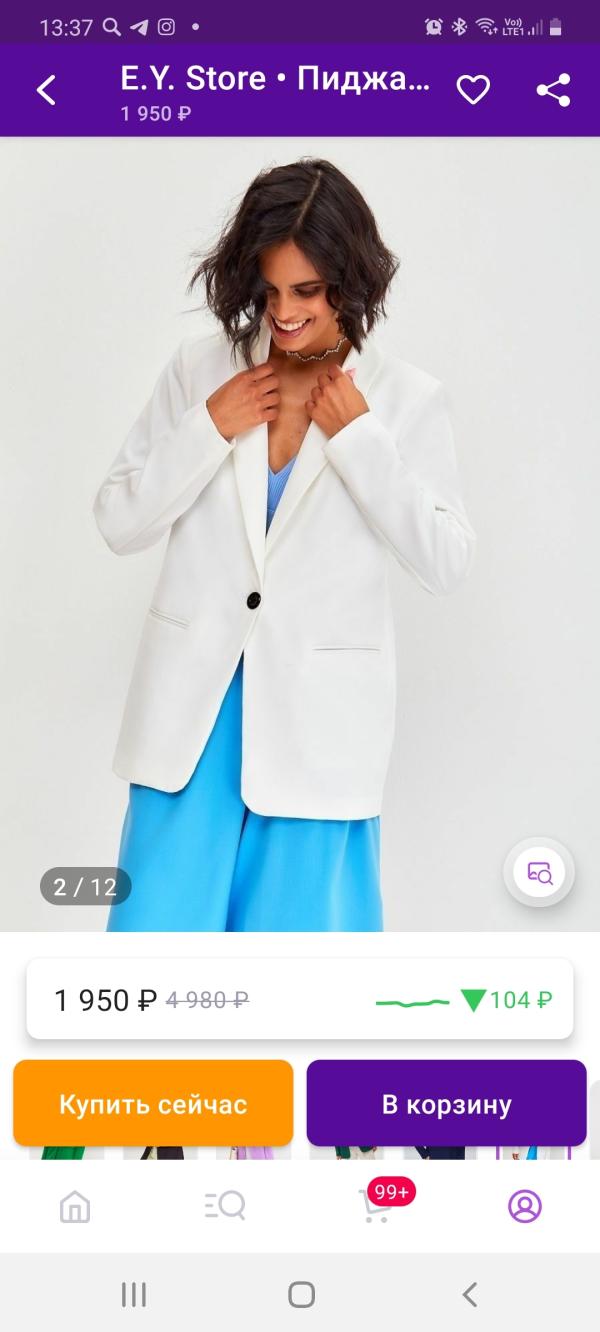The height and width of the screenshot is (1332, 600).
Task: Open recent apps in the system bar
Action: pos(134,1295)
